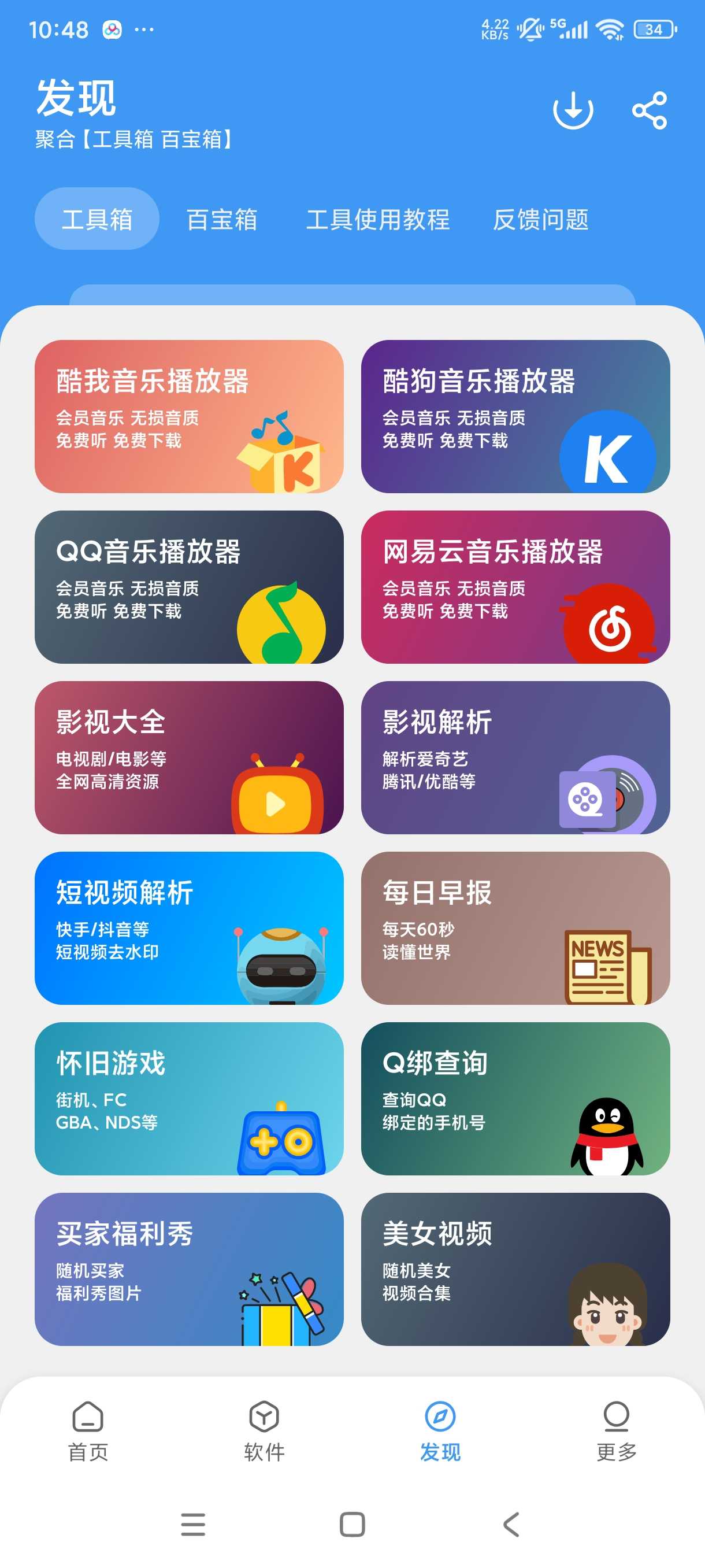
Task: Switch to the 百宝箱 tab
Action: 222,219
